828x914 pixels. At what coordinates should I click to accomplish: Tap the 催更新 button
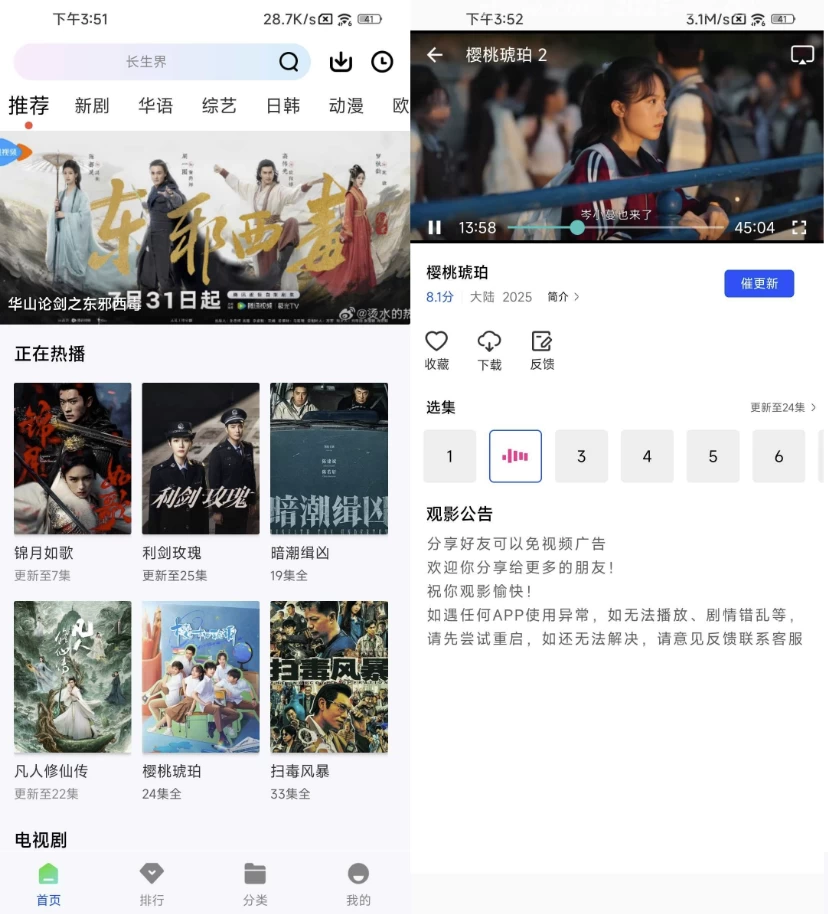pyautogui.click(x=759, y=284)
